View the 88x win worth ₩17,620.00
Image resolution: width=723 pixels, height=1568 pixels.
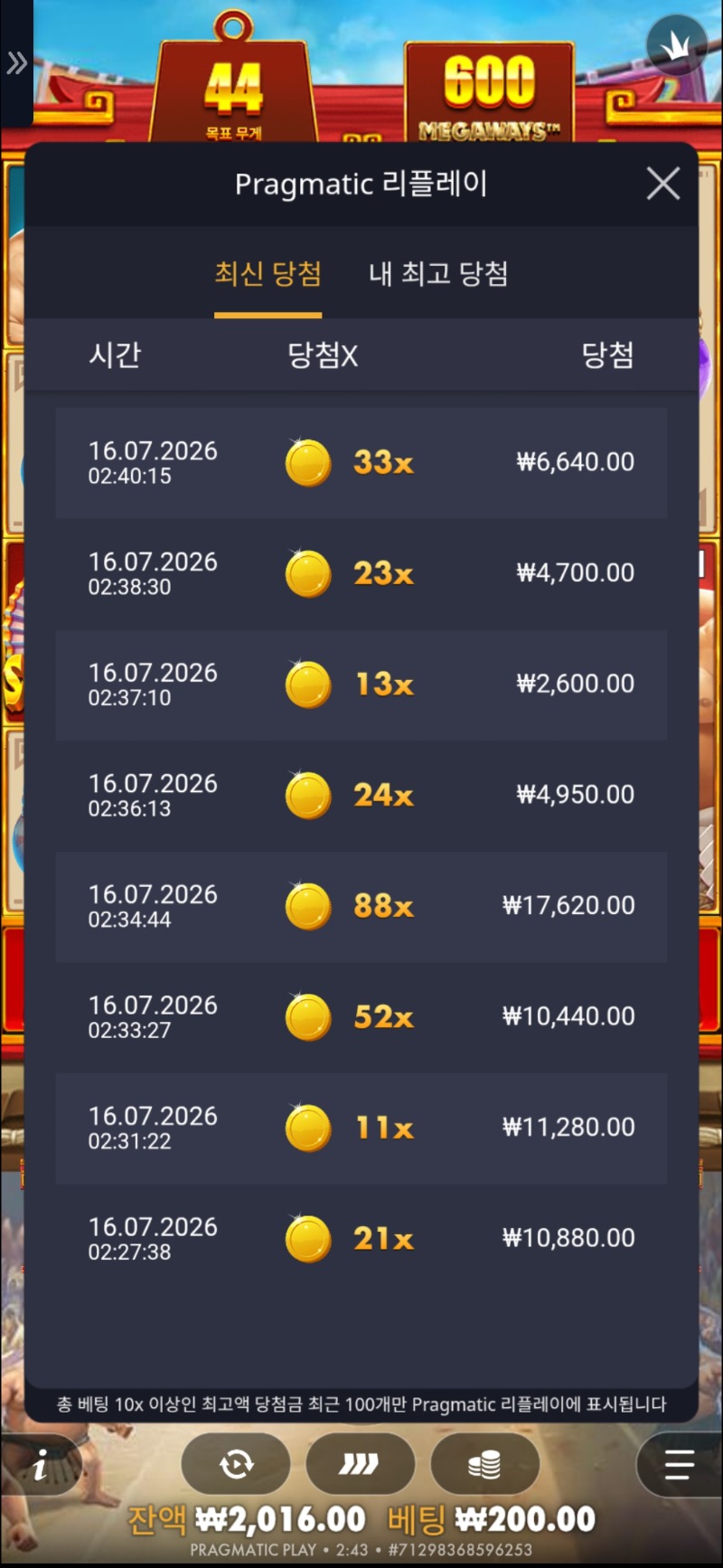[x=361, y=906]
